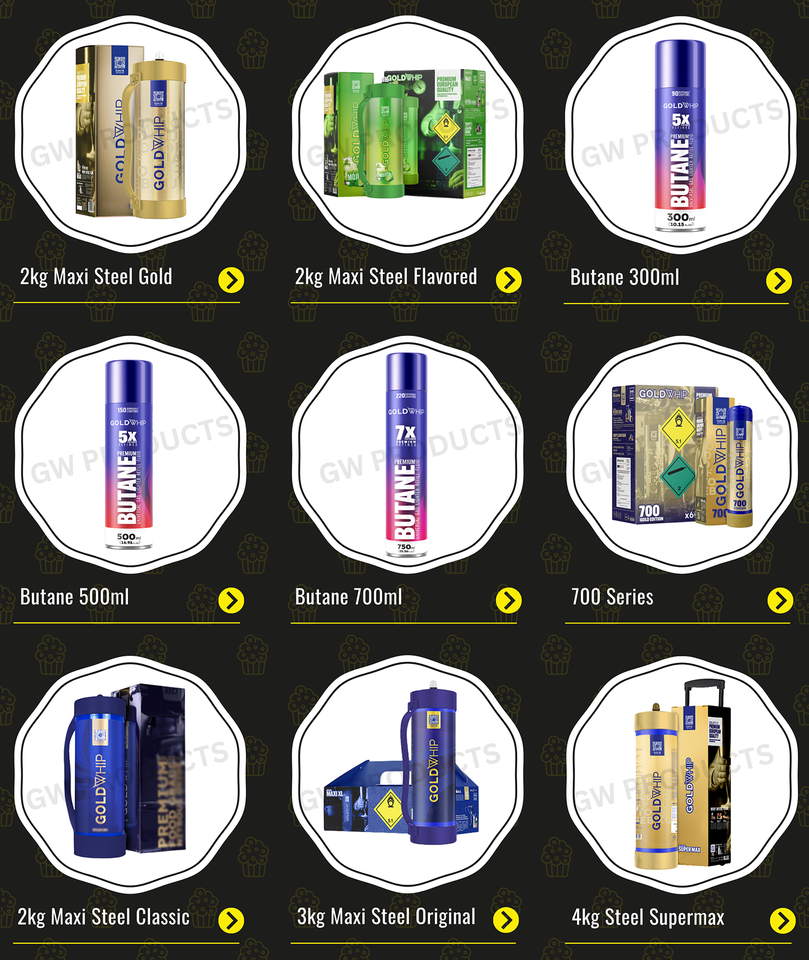Open the Butane 300ml product image
The image size is (809, 960).
point(680,134)
